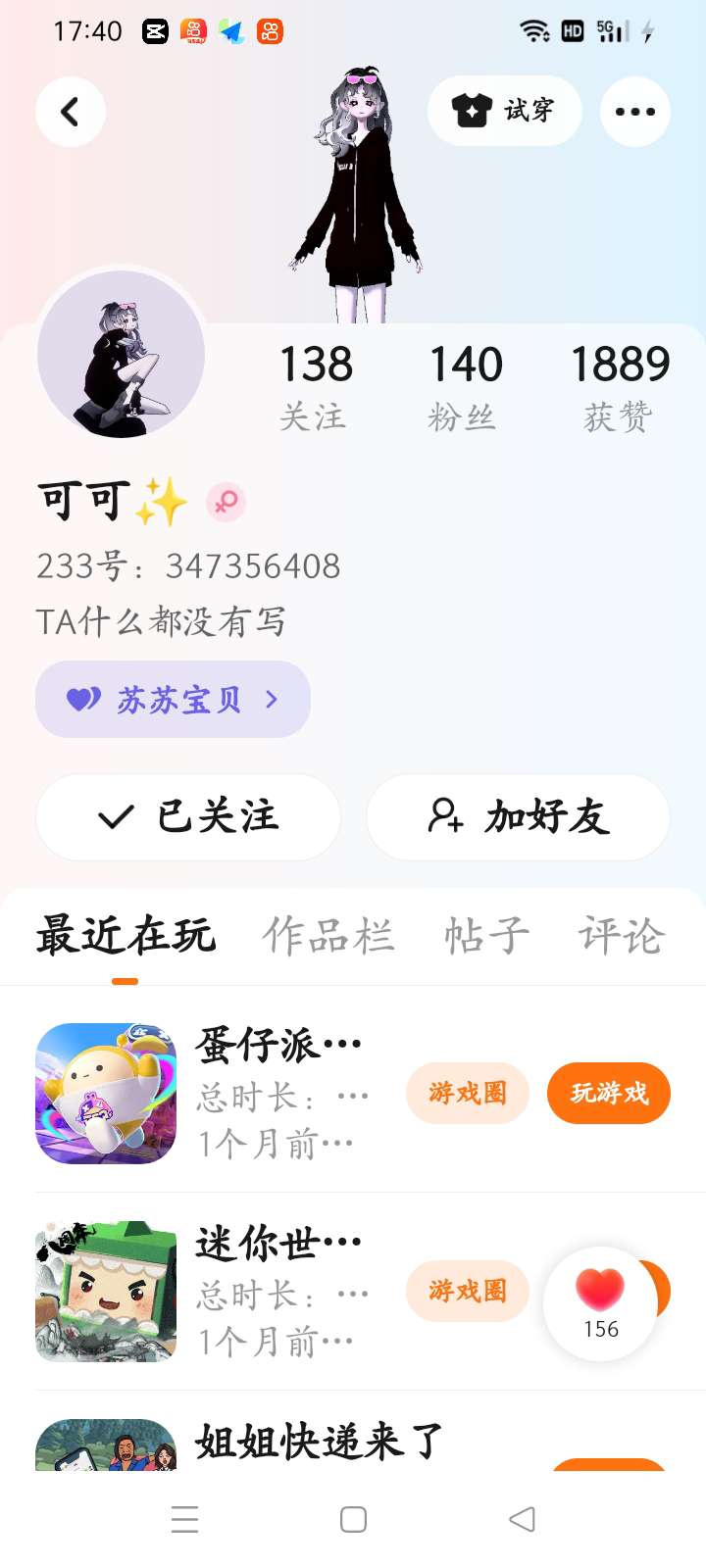Tap 加好友 to add as friend
This screenshot has height=1568, width=706.
(x=518, y=816)
